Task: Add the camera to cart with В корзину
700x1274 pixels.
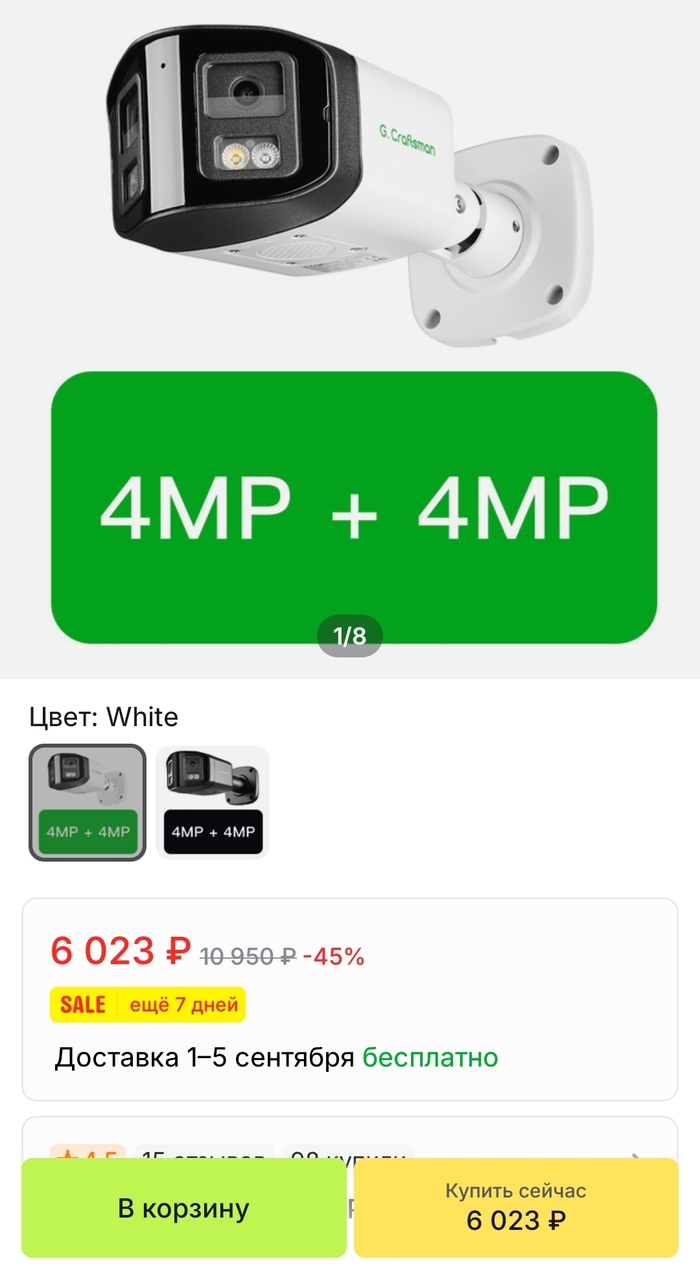Action: pyautogui.click(x=183, y=1208)
